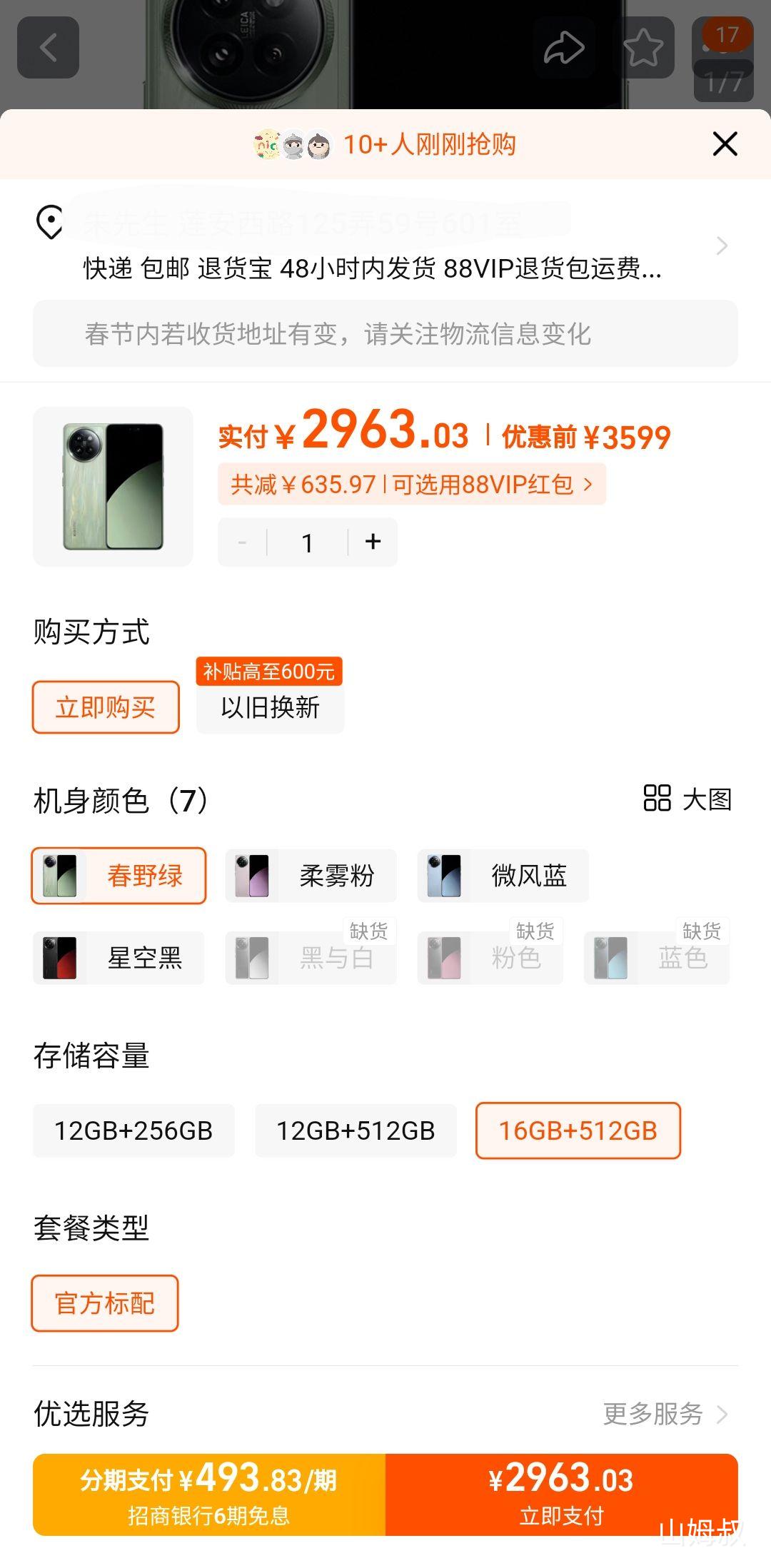The width and height of the screenshot is (771, 1568).
Task: Open the product thumbnail image
Action: (x=113, y=487)
